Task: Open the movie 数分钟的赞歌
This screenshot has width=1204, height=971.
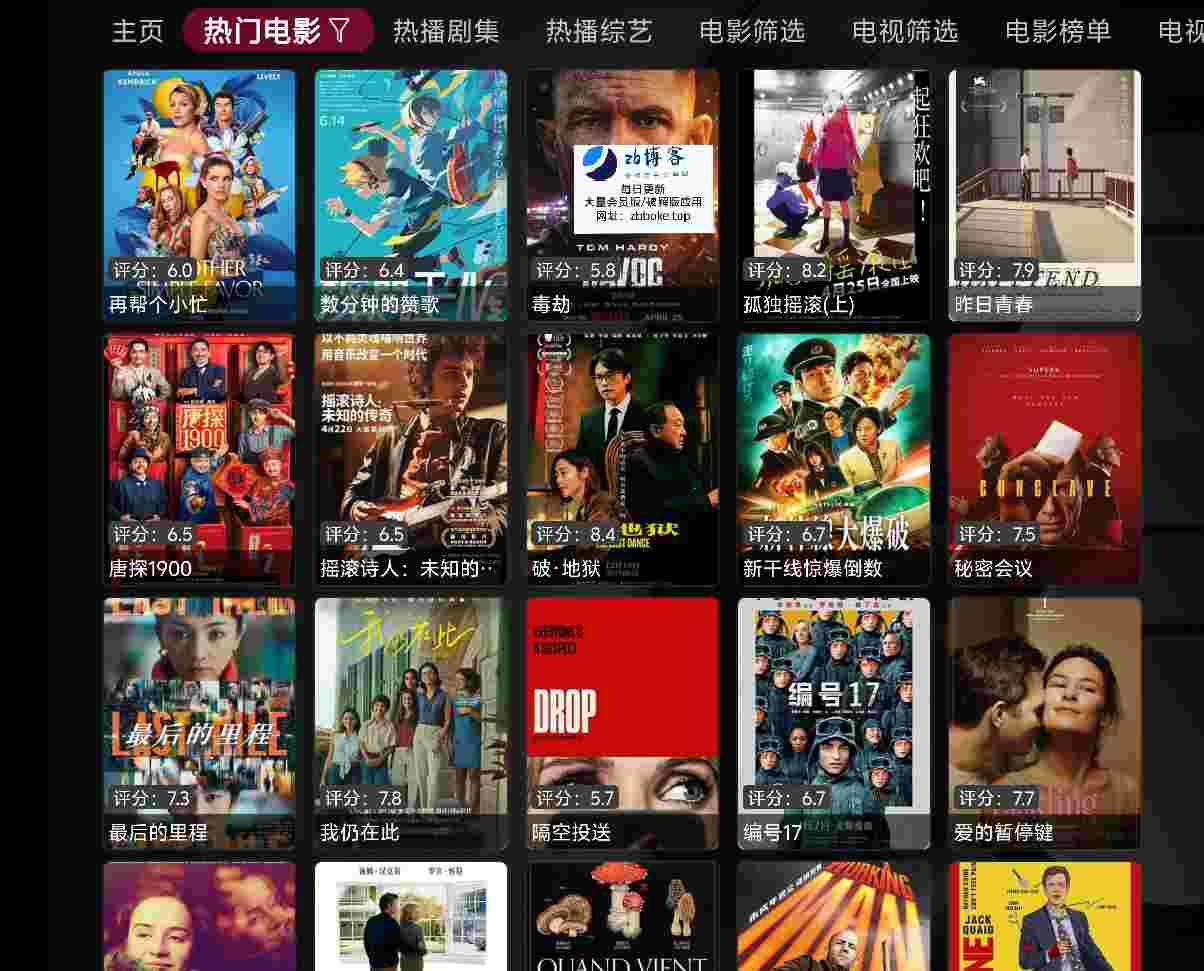Action: coord(410,195)
